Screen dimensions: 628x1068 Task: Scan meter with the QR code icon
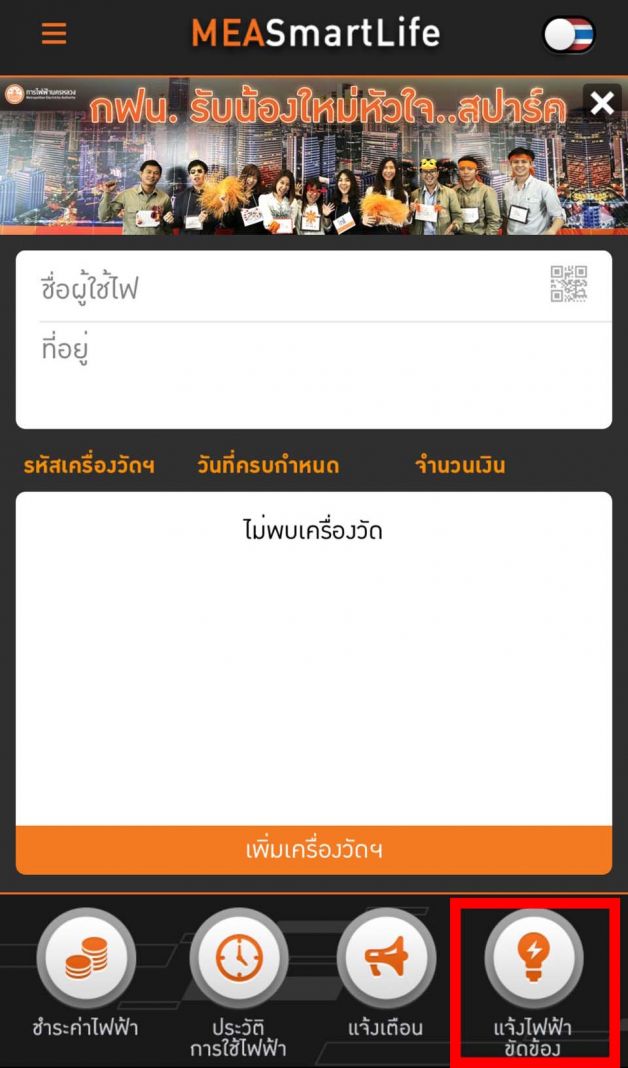click(569, 284)
